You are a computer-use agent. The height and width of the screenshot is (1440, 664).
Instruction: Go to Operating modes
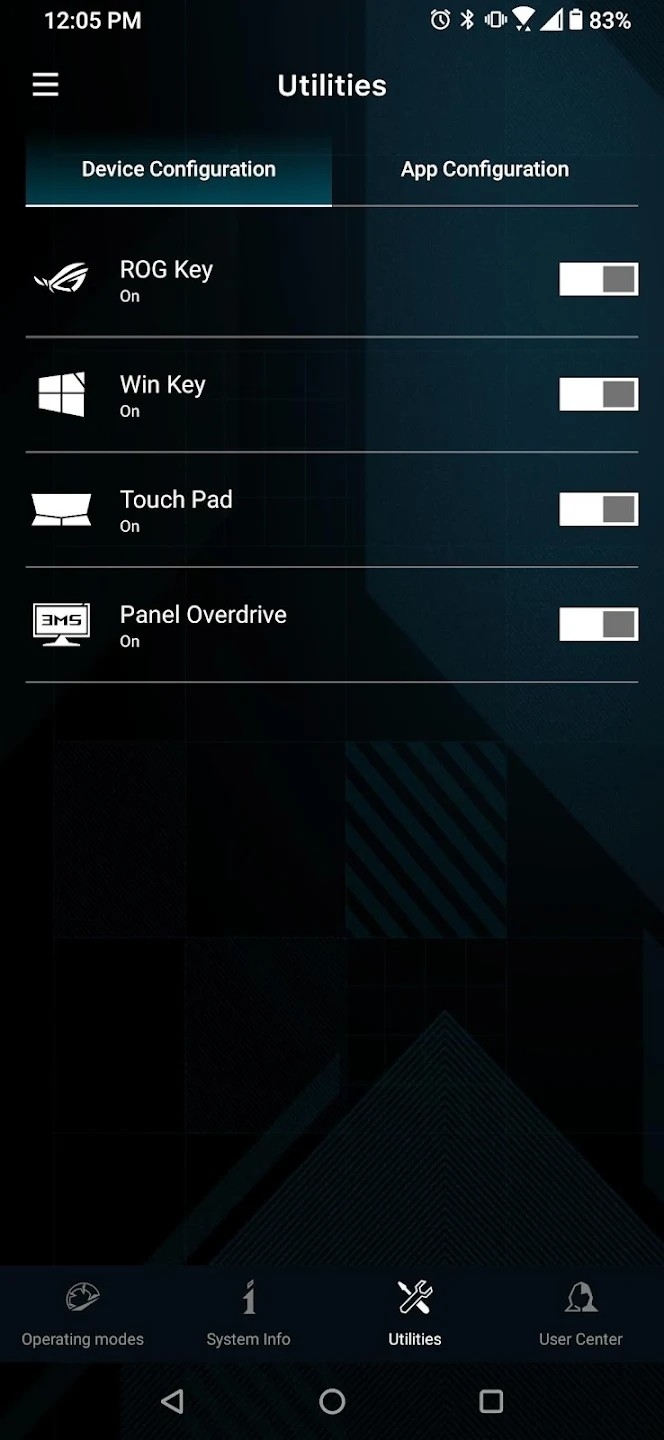point(83,1314)
